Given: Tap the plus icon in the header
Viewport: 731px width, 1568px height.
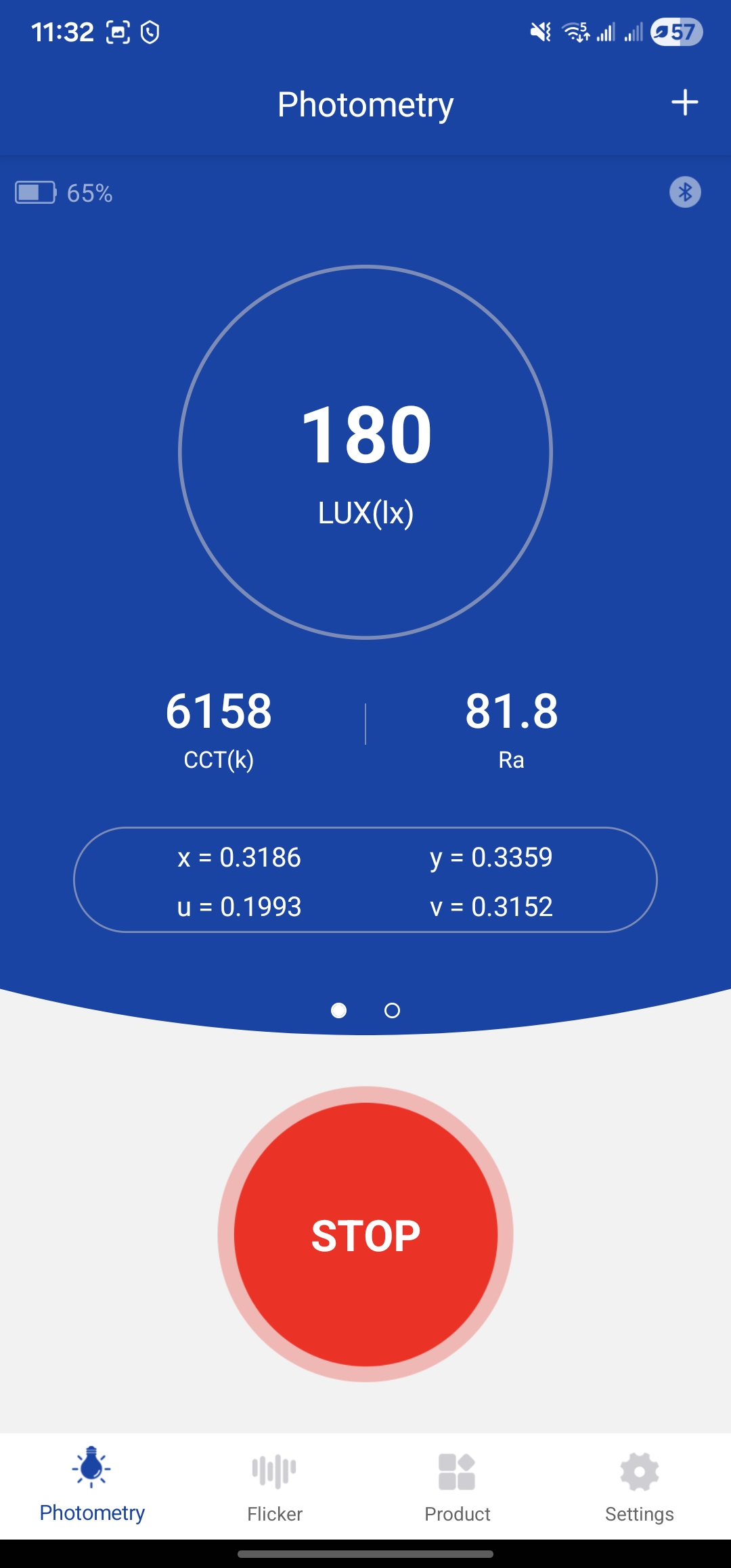Looking at the screenshot, I should coord(684,103).
